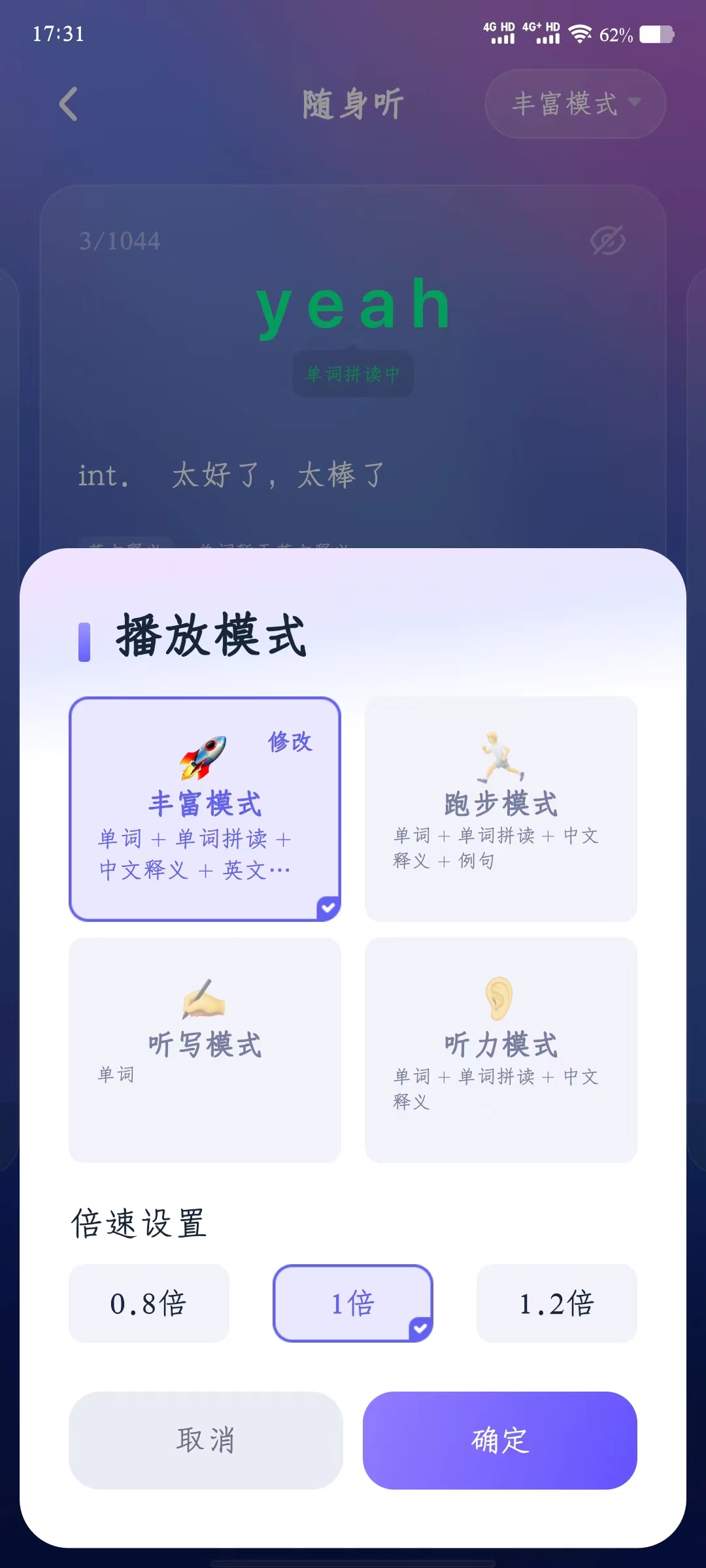The width and height of the screenshot is (706, 1568).
Task: Cancel with the 取消 button
Action: pos(205,1440)
